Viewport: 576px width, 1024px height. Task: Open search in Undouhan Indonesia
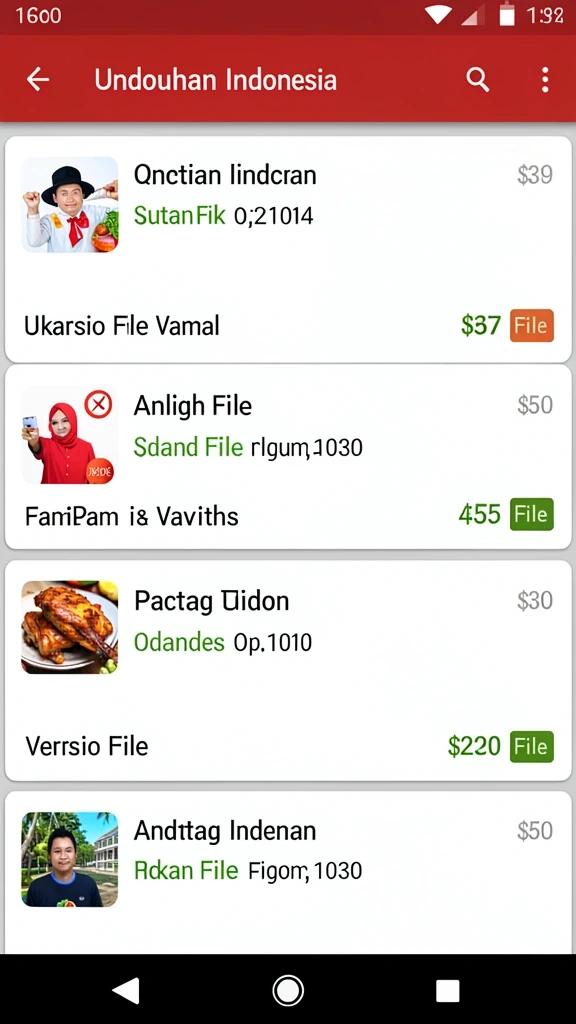coord(477,80)
